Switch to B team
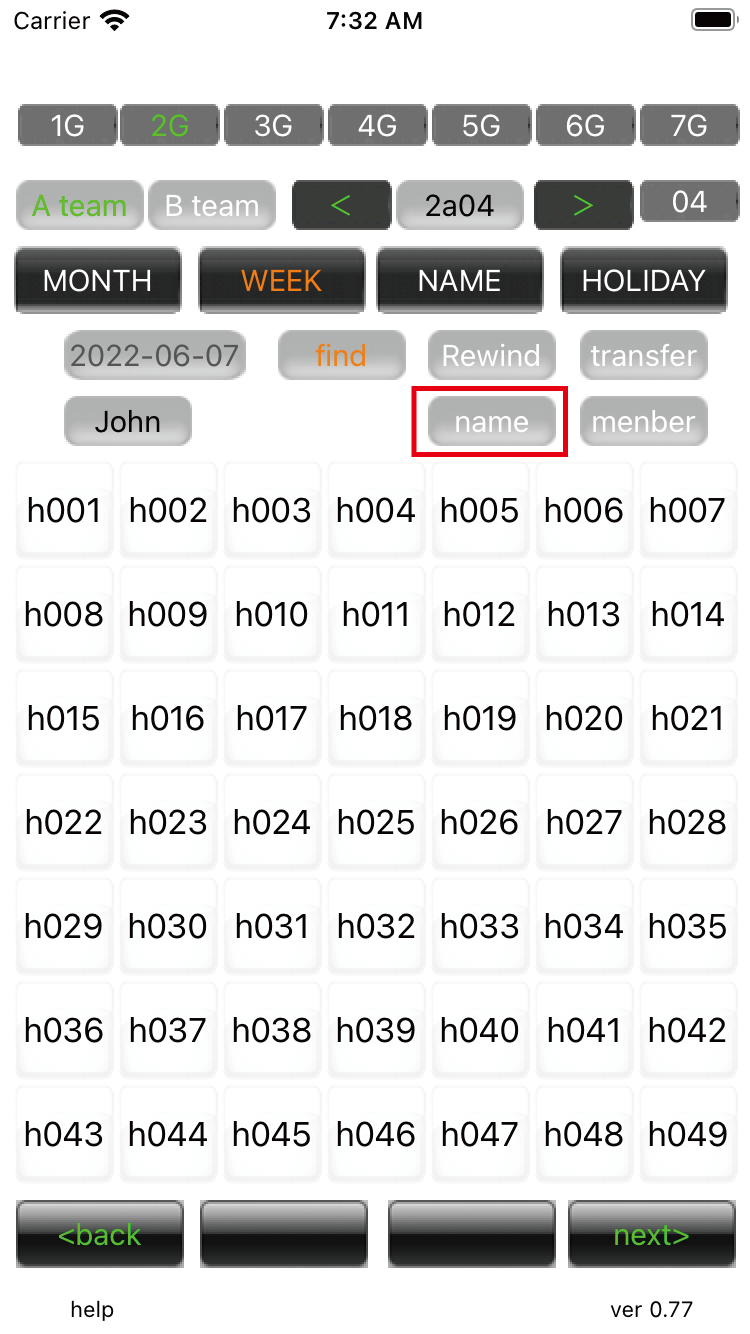The height and width of the screenshot is (1334, 750). pyautogui.click(x=212, y=206)
